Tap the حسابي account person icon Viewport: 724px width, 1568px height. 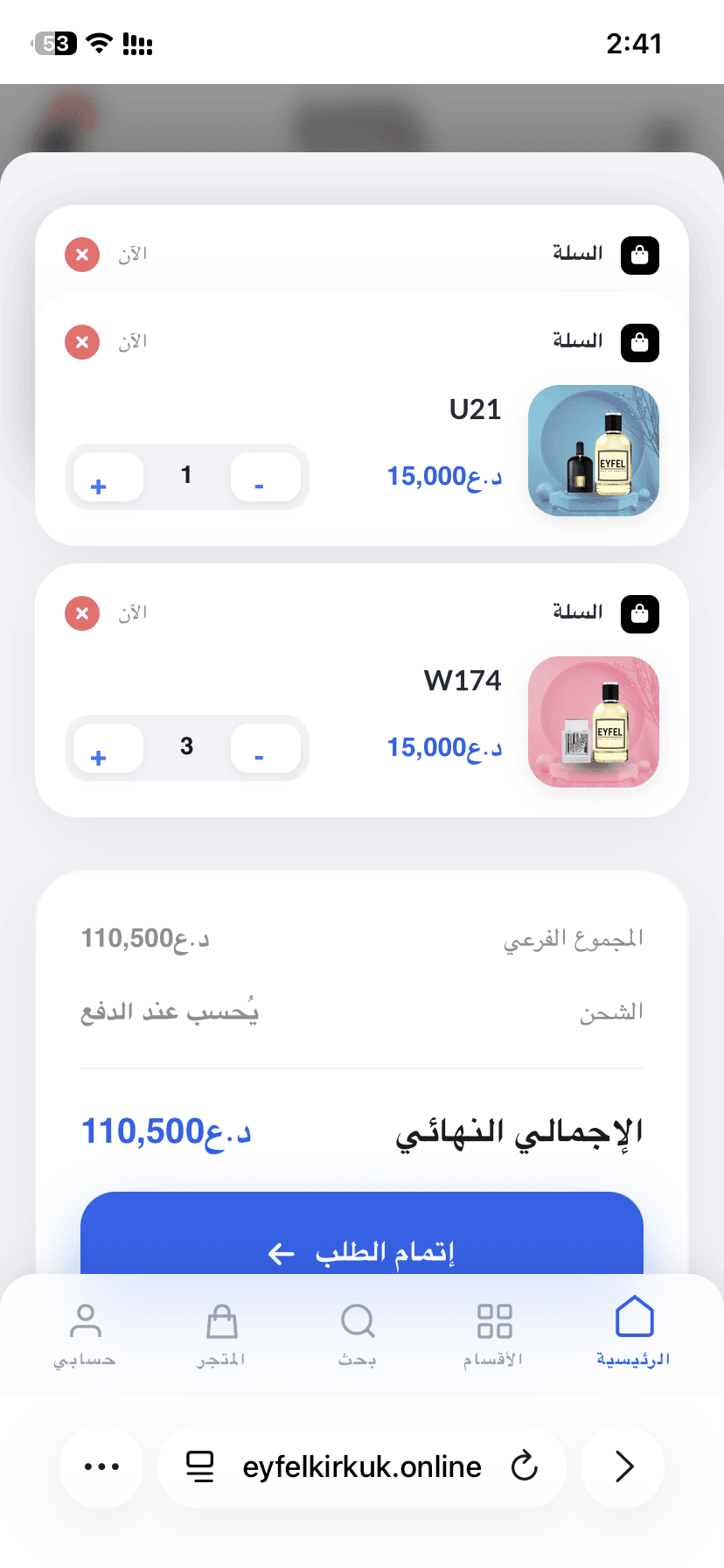click(85, 1321)
